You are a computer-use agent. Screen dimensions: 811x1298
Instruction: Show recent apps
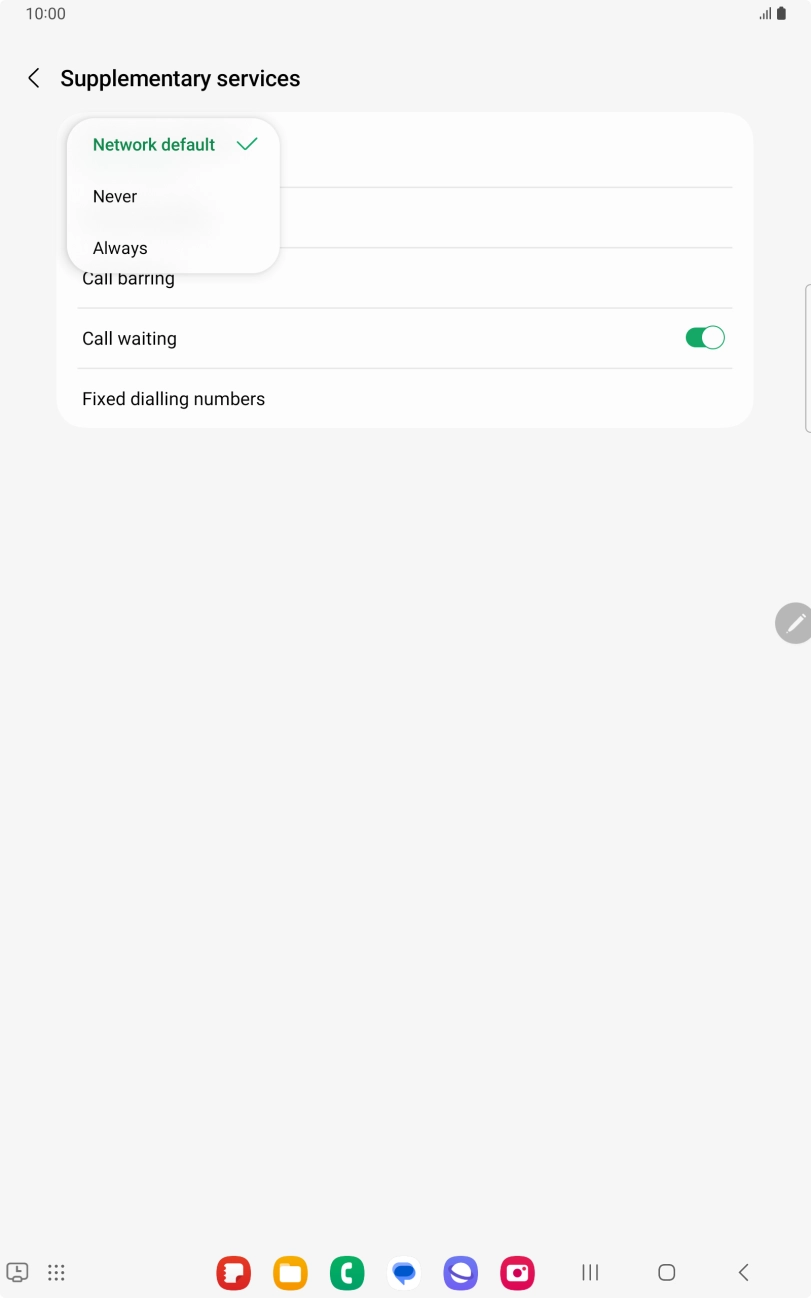coord(590,1273)
